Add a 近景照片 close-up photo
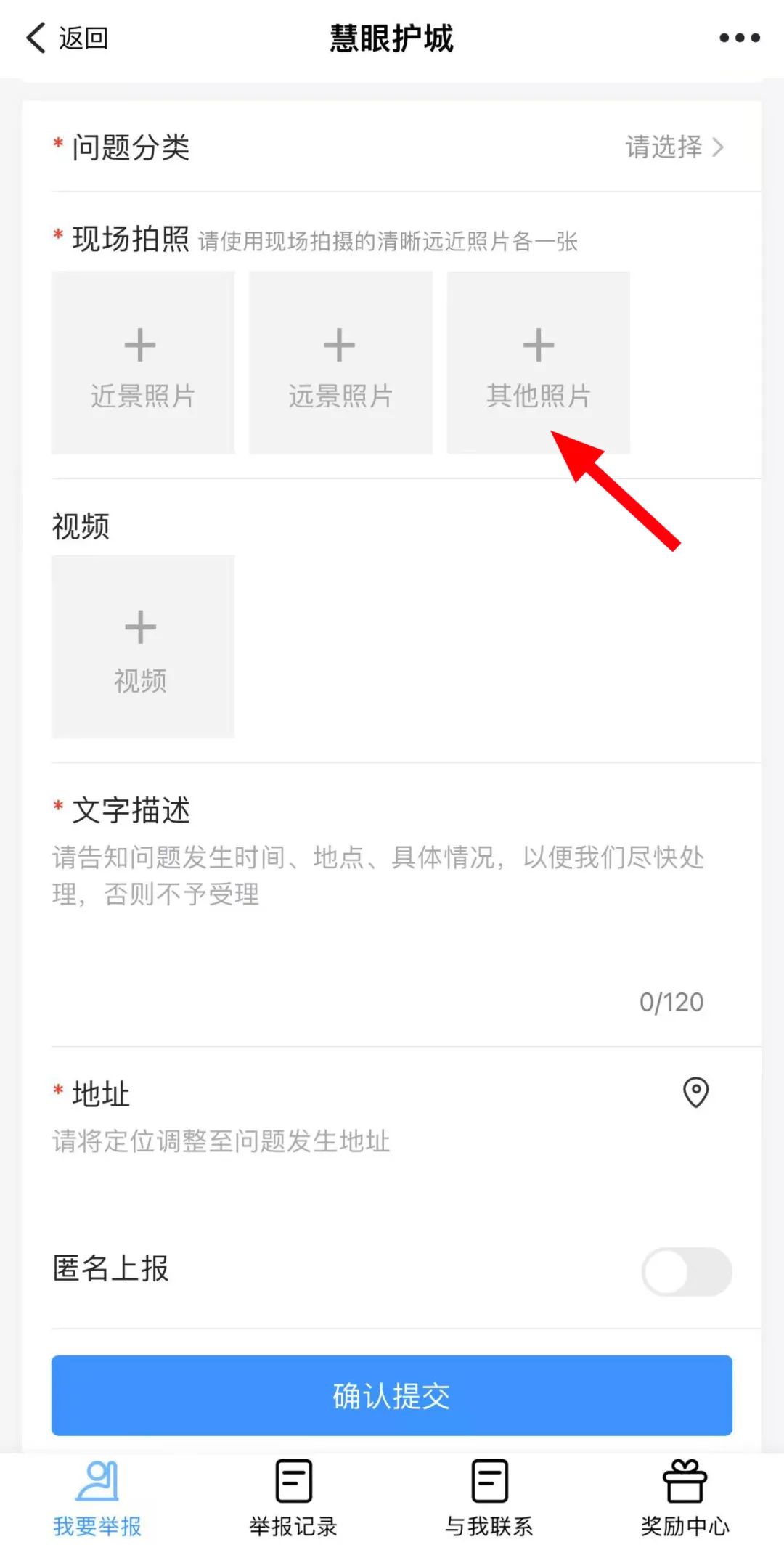784x1558 pixels. click(x=142, y=363)
